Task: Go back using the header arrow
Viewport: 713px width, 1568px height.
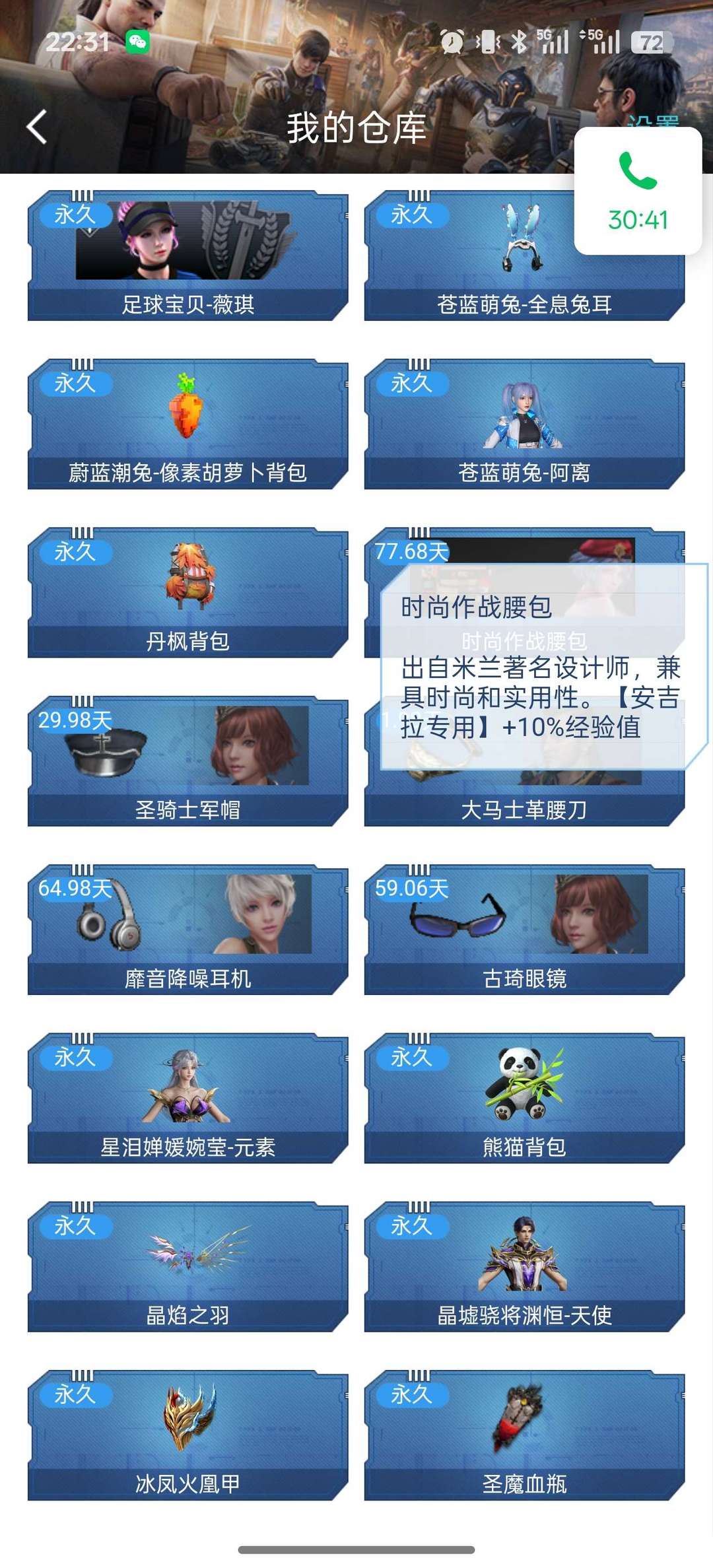Action: 37,127
